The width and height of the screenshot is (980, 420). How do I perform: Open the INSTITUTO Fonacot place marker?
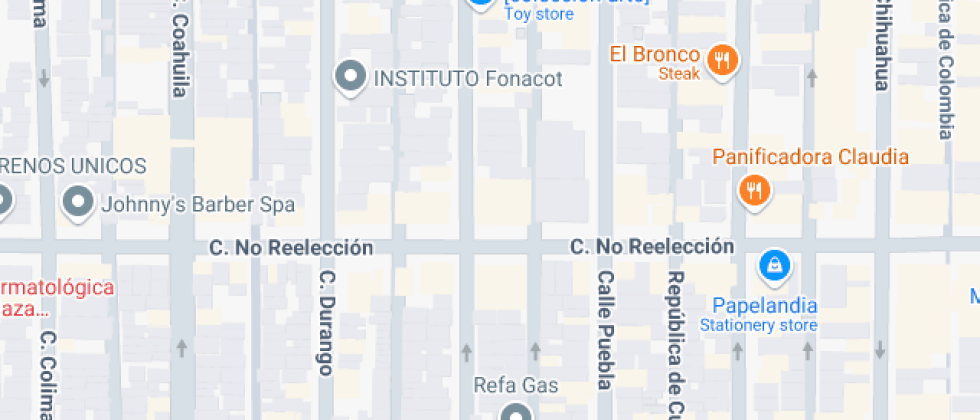(x=350, y=76)
